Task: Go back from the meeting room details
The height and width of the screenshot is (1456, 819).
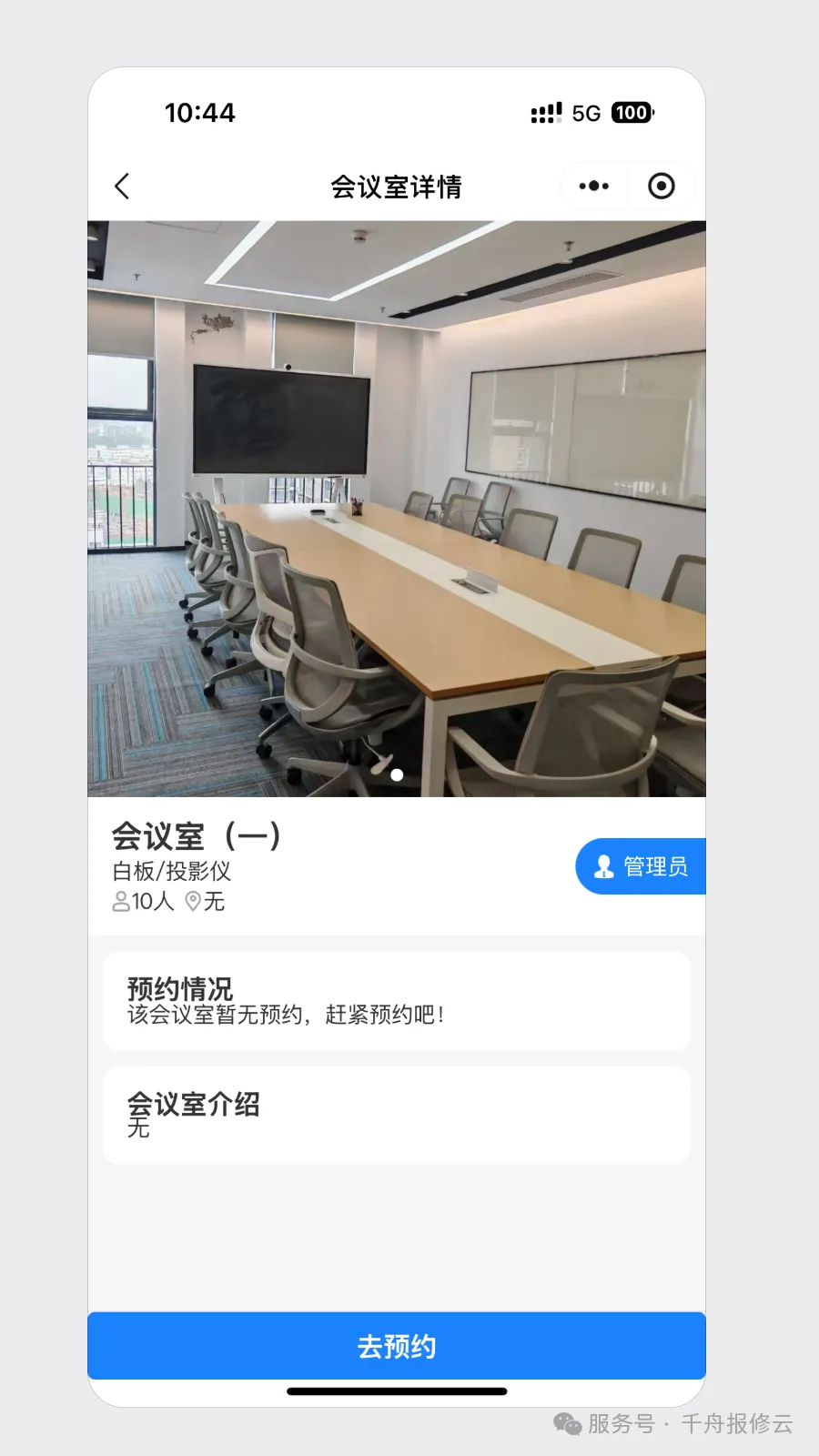Action: coord(123,187)
